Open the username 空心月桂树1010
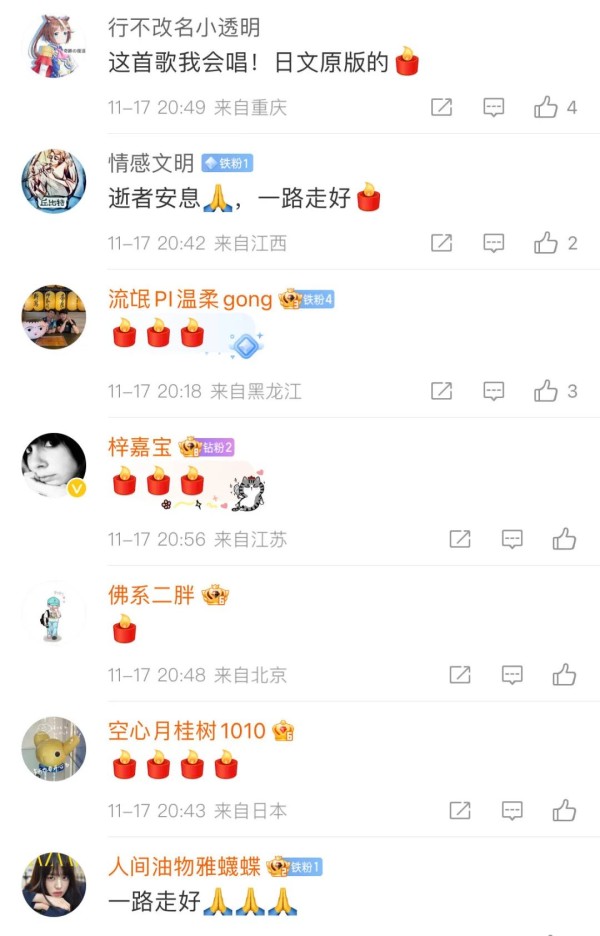Image resolution: width=600 pixels, height=936 pixels. pos(187,731)
